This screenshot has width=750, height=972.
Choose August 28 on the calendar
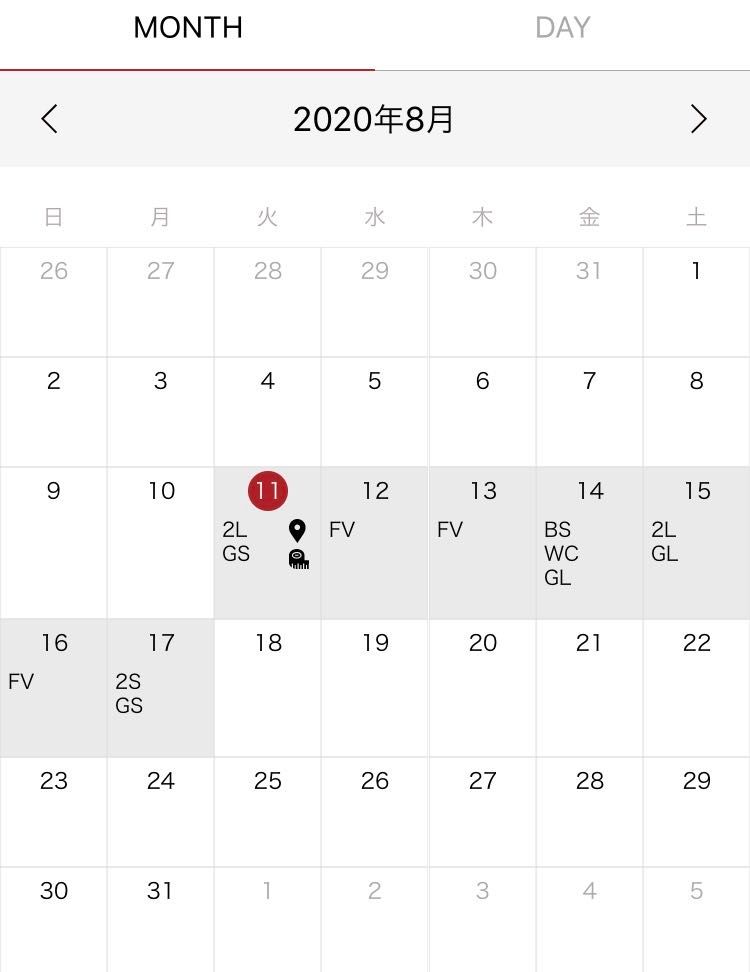[x=589, y=811]
